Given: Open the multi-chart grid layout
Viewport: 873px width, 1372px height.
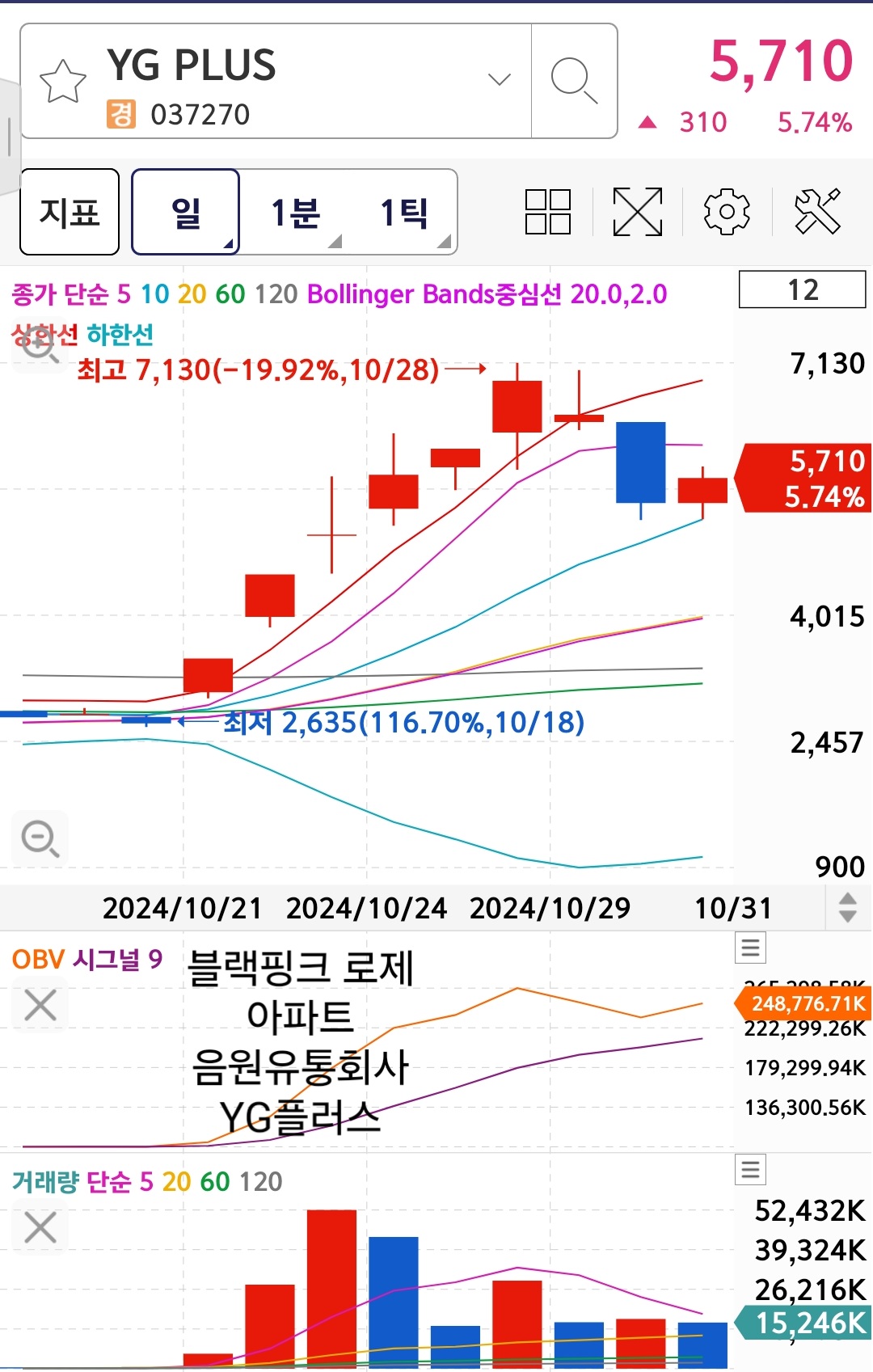Looking at the screenshot, I should pyautogui.click(x=548, y=212).
